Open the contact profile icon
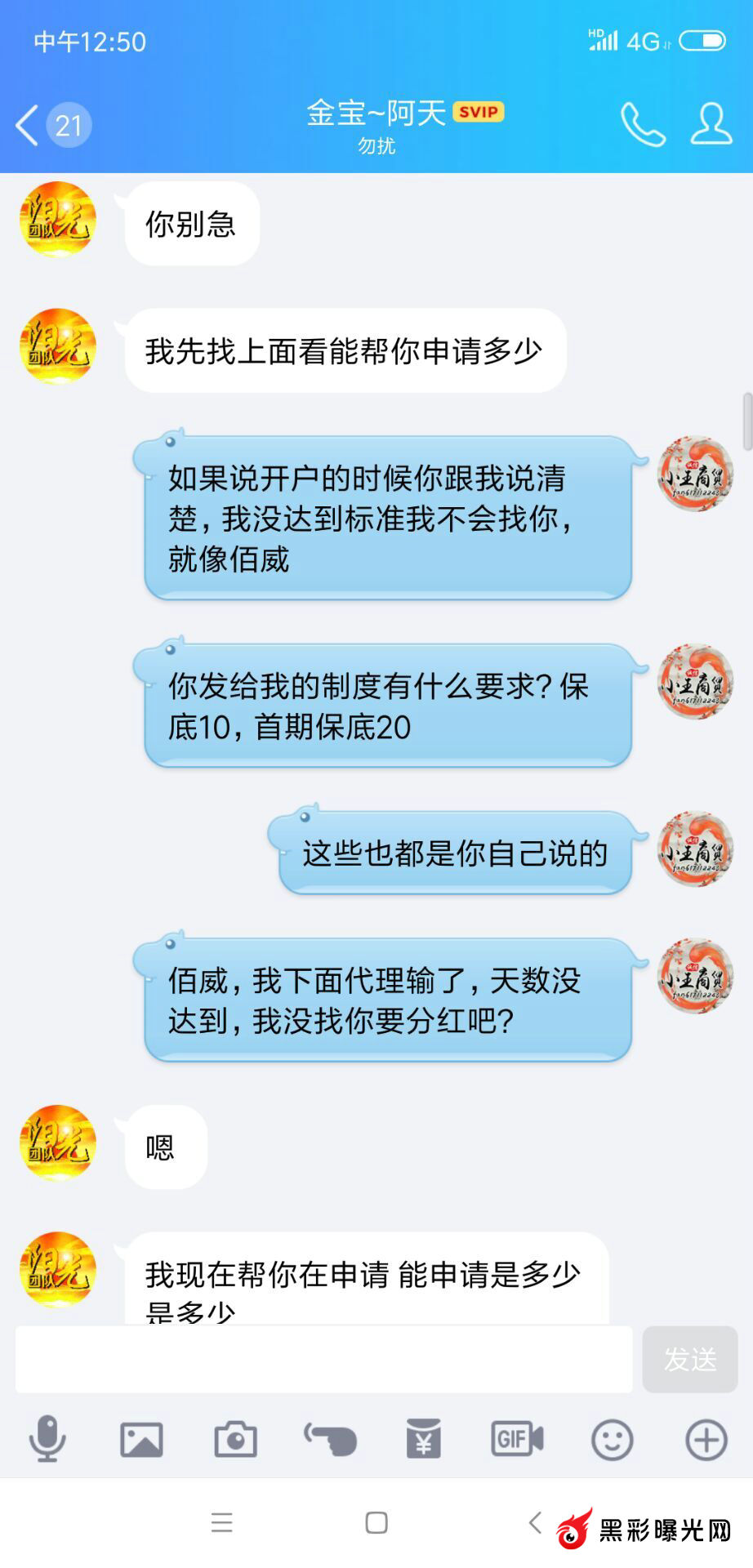 [x=711, y=125]
